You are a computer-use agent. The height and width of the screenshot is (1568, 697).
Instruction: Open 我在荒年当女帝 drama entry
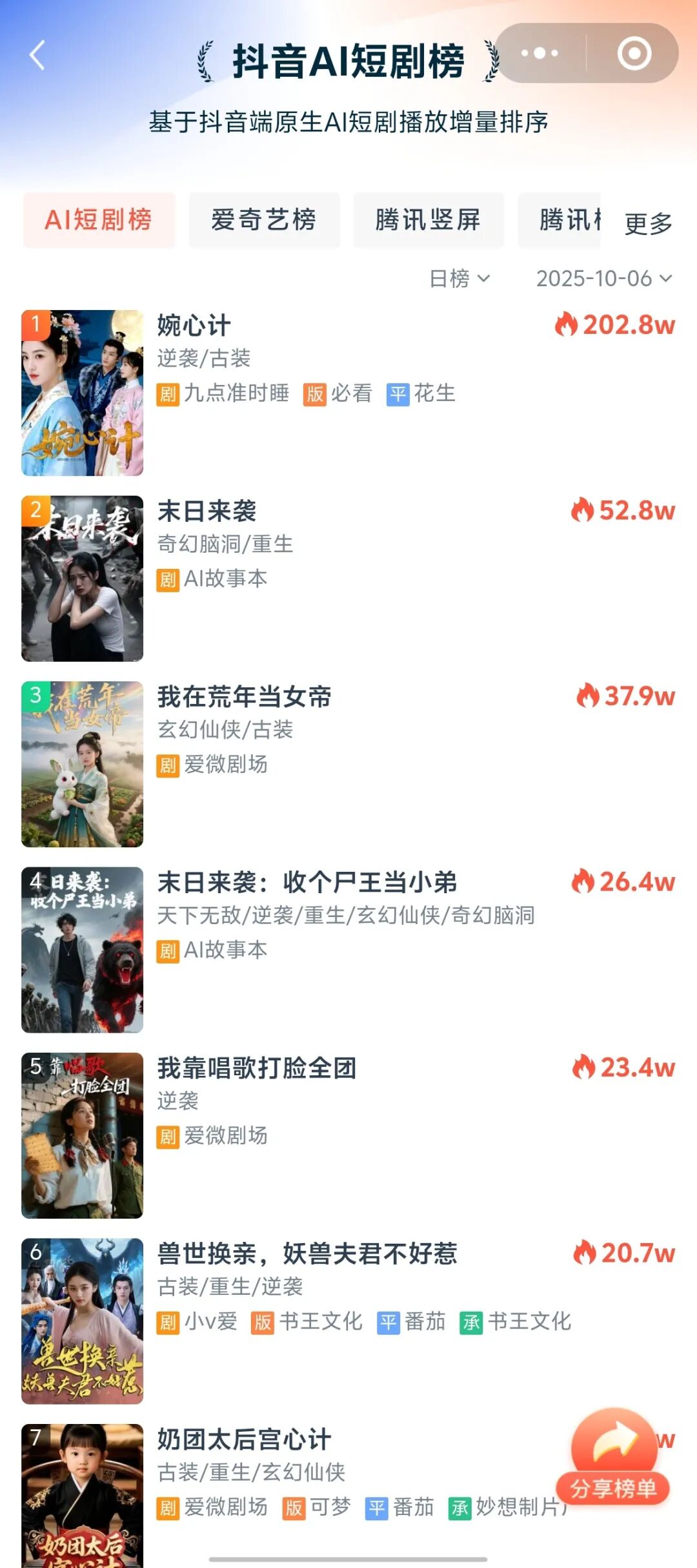244,697
